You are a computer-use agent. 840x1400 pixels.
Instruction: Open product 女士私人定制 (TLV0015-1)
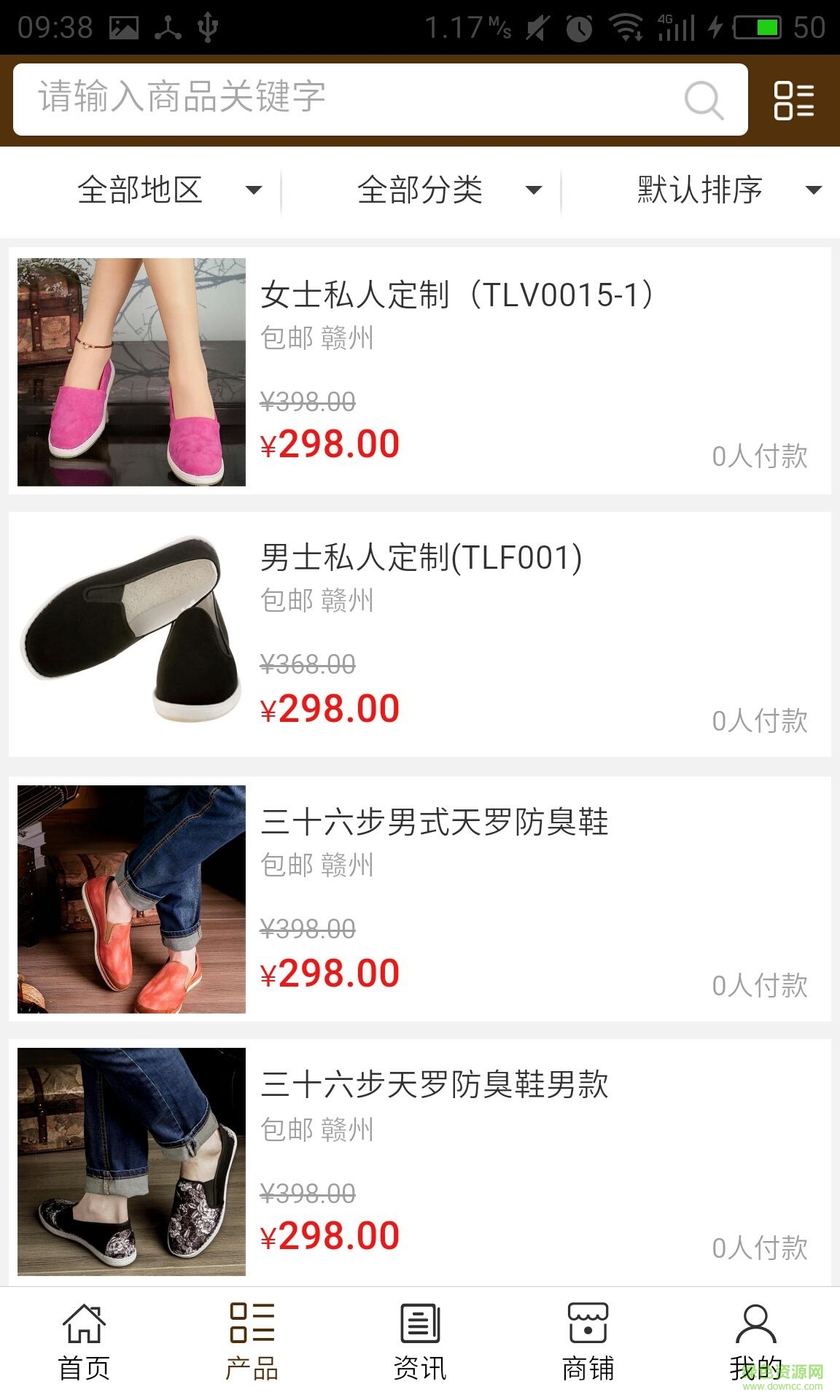tap(458, 295)
